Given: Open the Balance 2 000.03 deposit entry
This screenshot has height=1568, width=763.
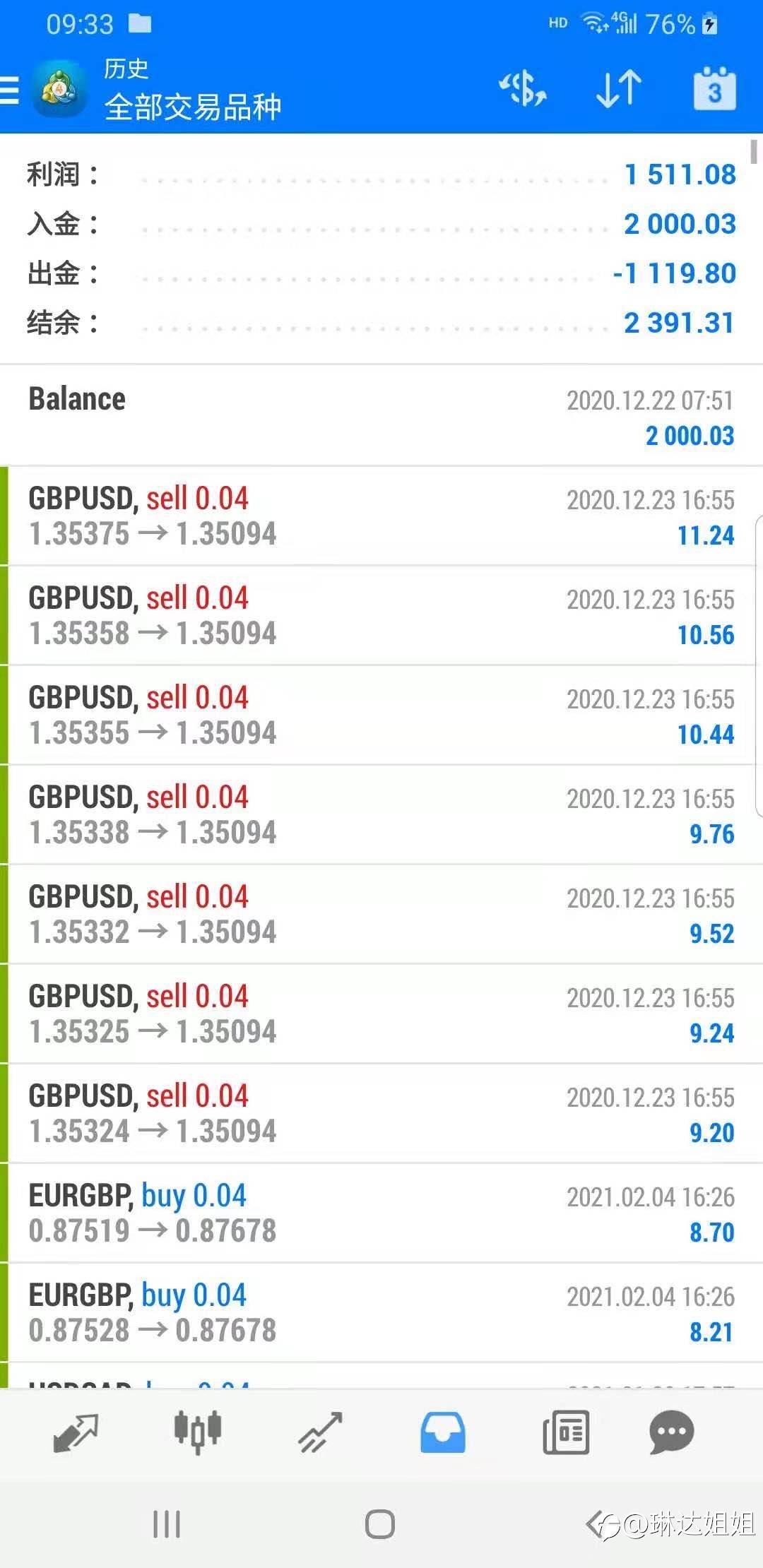Looking at the screenshot, I should coord(381,416).
